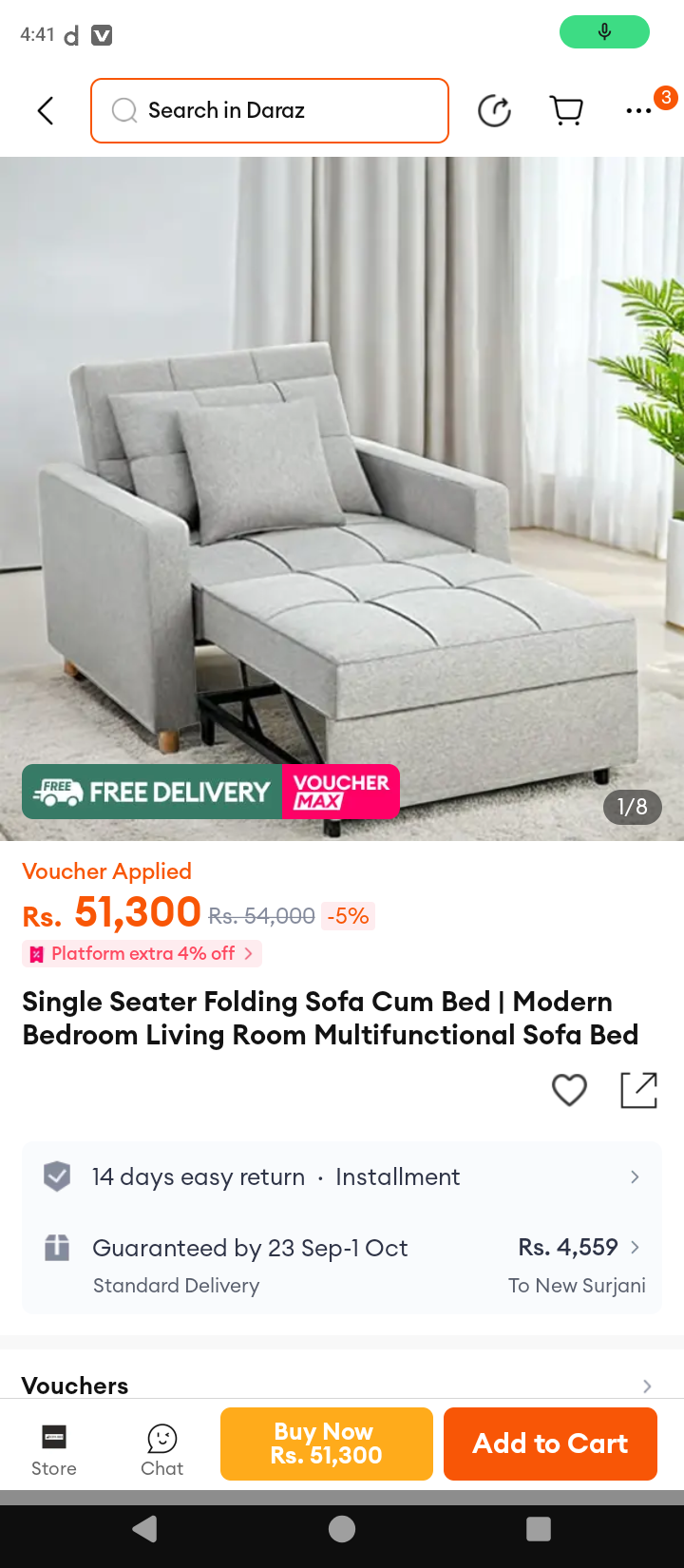The height and width of the screenshot is (1568, 684).
Task: Add to Cart
Action: 550,1444
